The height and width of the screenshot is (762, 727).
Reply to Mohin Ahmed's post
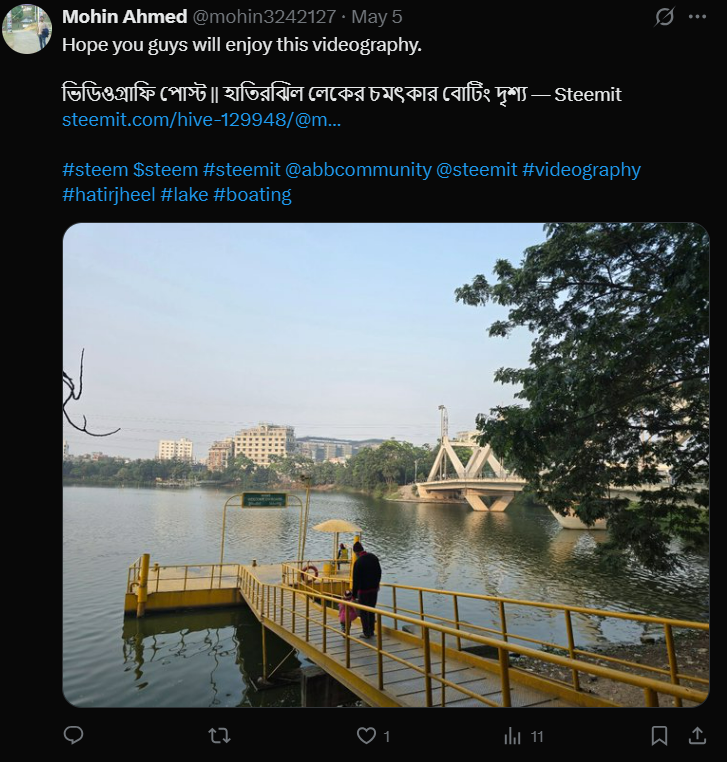point(73,734)
